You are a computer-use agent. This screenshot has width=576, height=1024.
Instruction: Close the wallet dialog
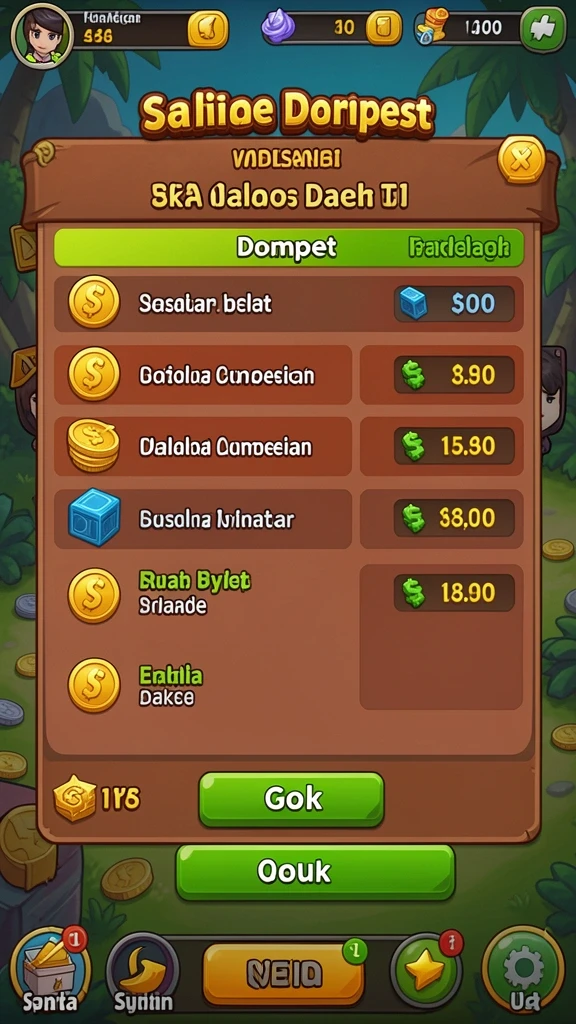point(521,159)
